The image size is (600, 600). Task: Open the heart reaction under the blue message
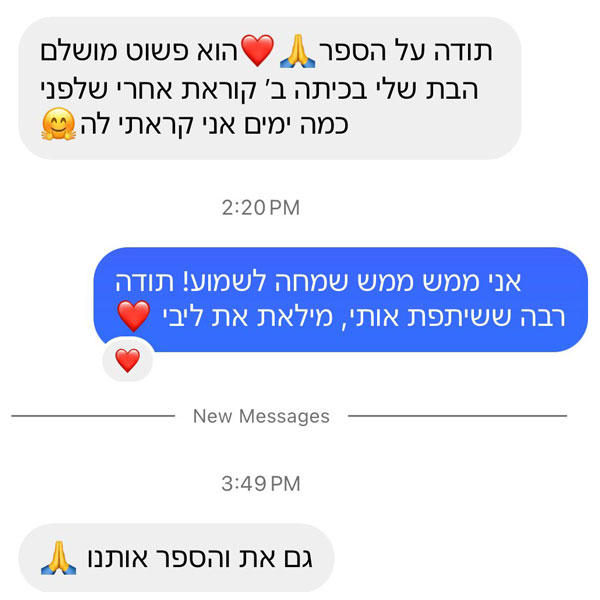(127, 360)
